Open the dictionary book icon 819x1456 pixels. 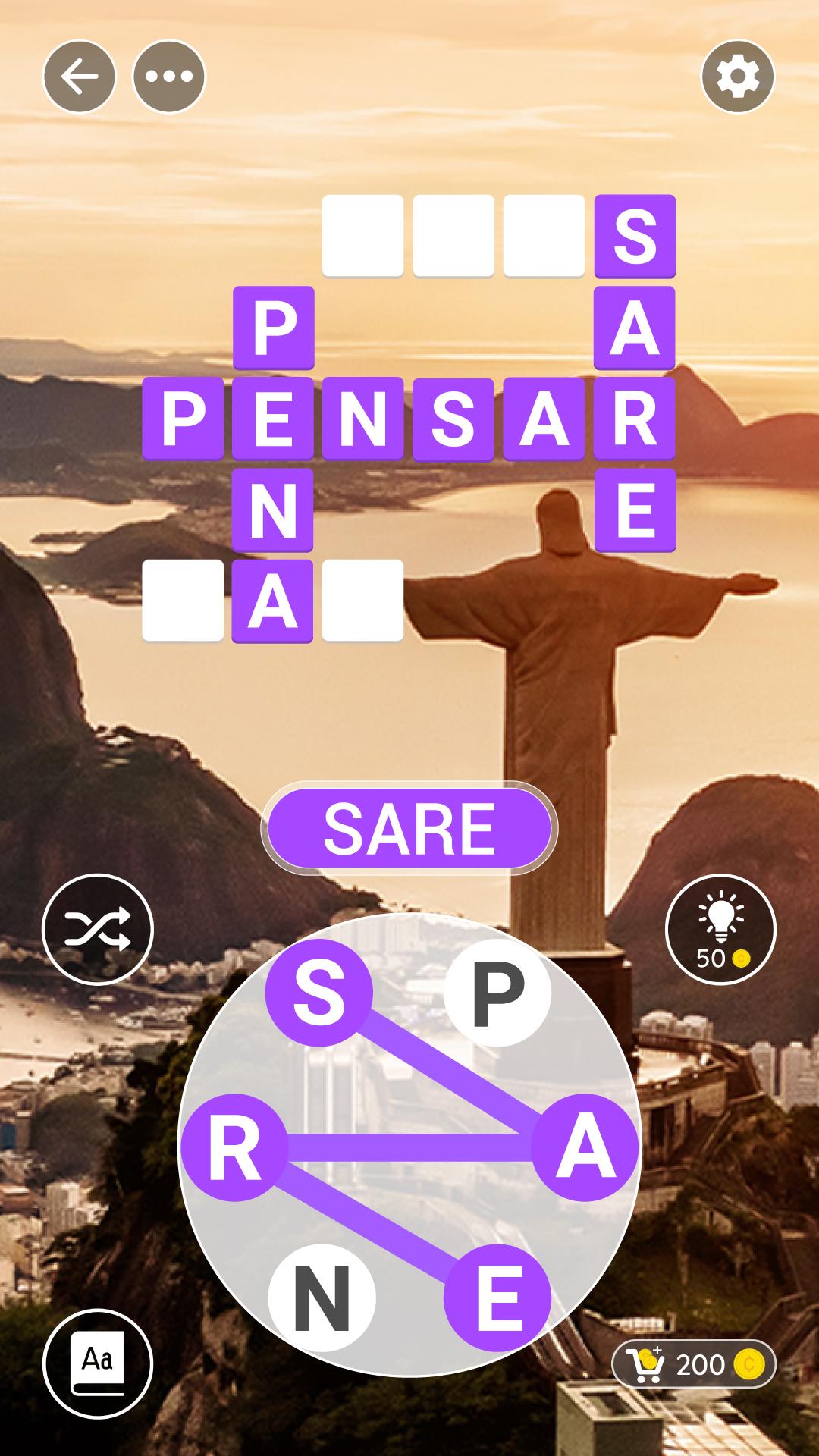point(98,1363)
